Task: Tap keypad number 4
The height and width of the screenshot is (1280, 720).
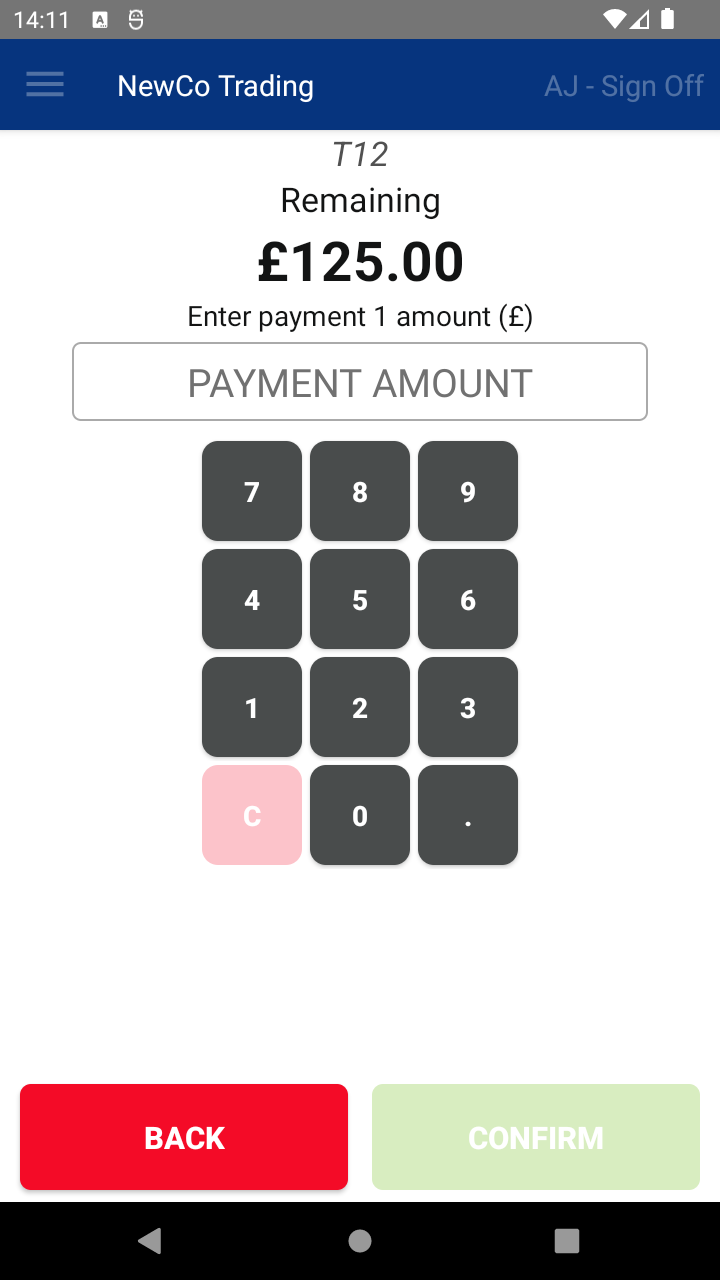Action: coord(252,599)
